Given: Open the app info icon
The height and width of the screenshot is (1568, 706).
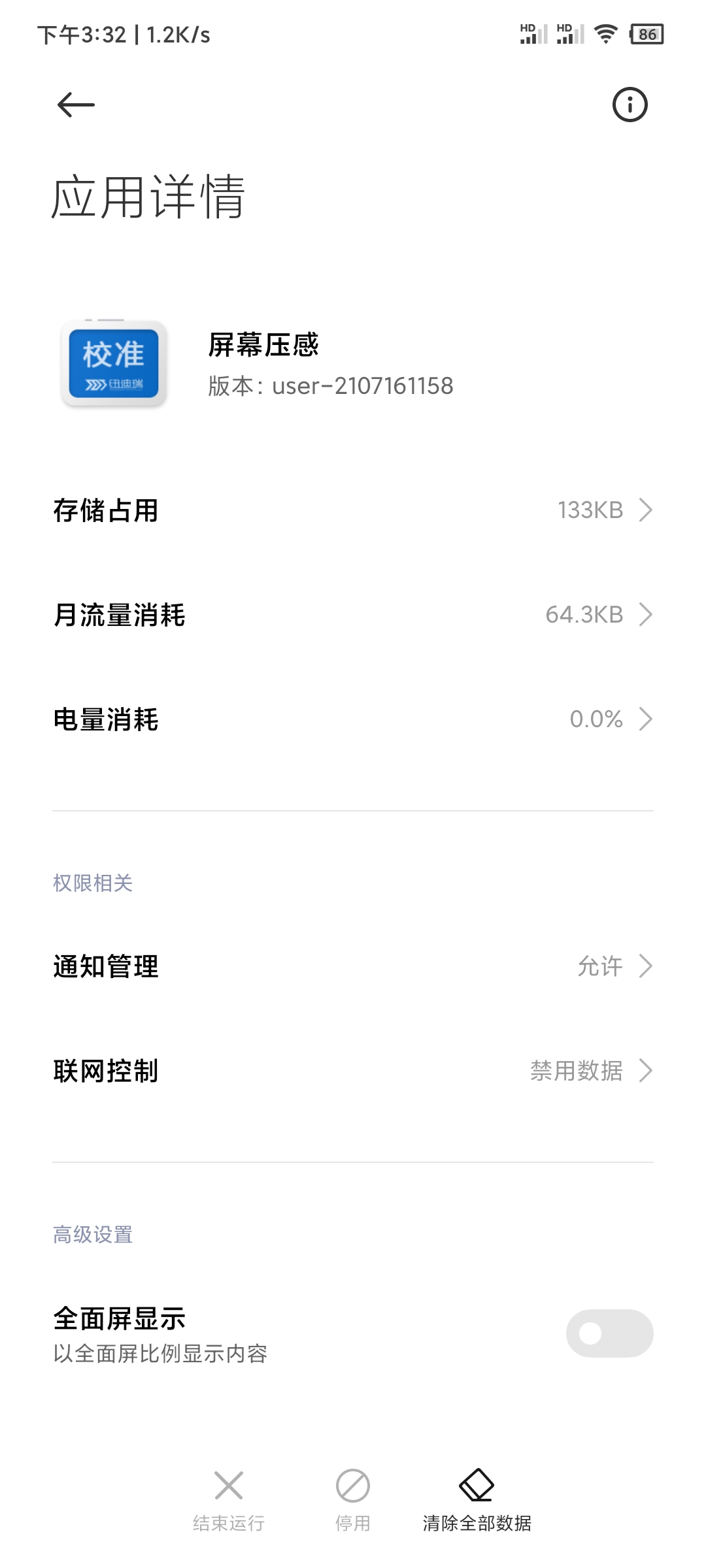Looking at the screenshot, I should click(630, 105).
